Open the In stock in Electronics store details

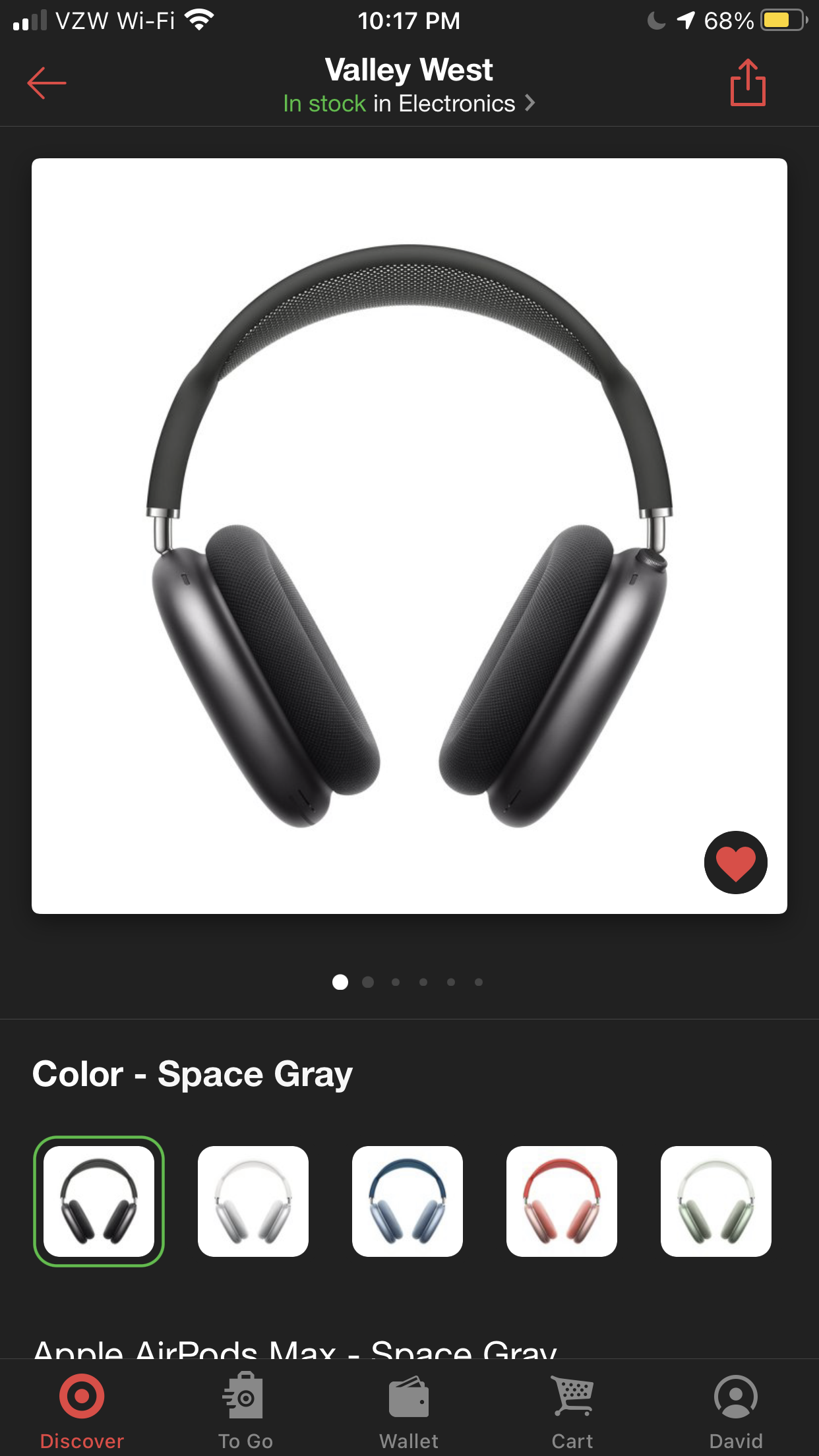409,104
